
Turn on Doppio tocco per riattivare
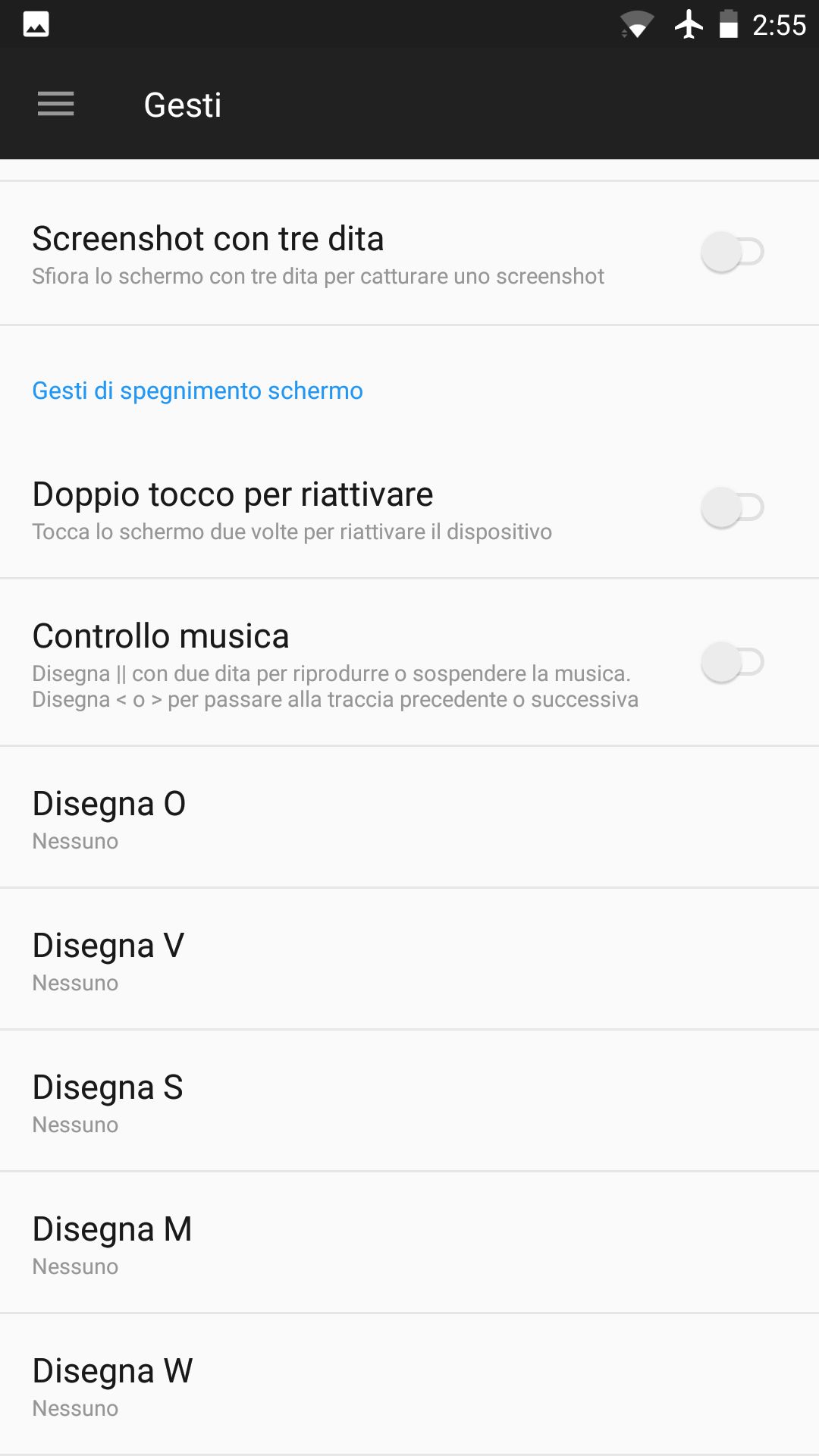point(732,508)
